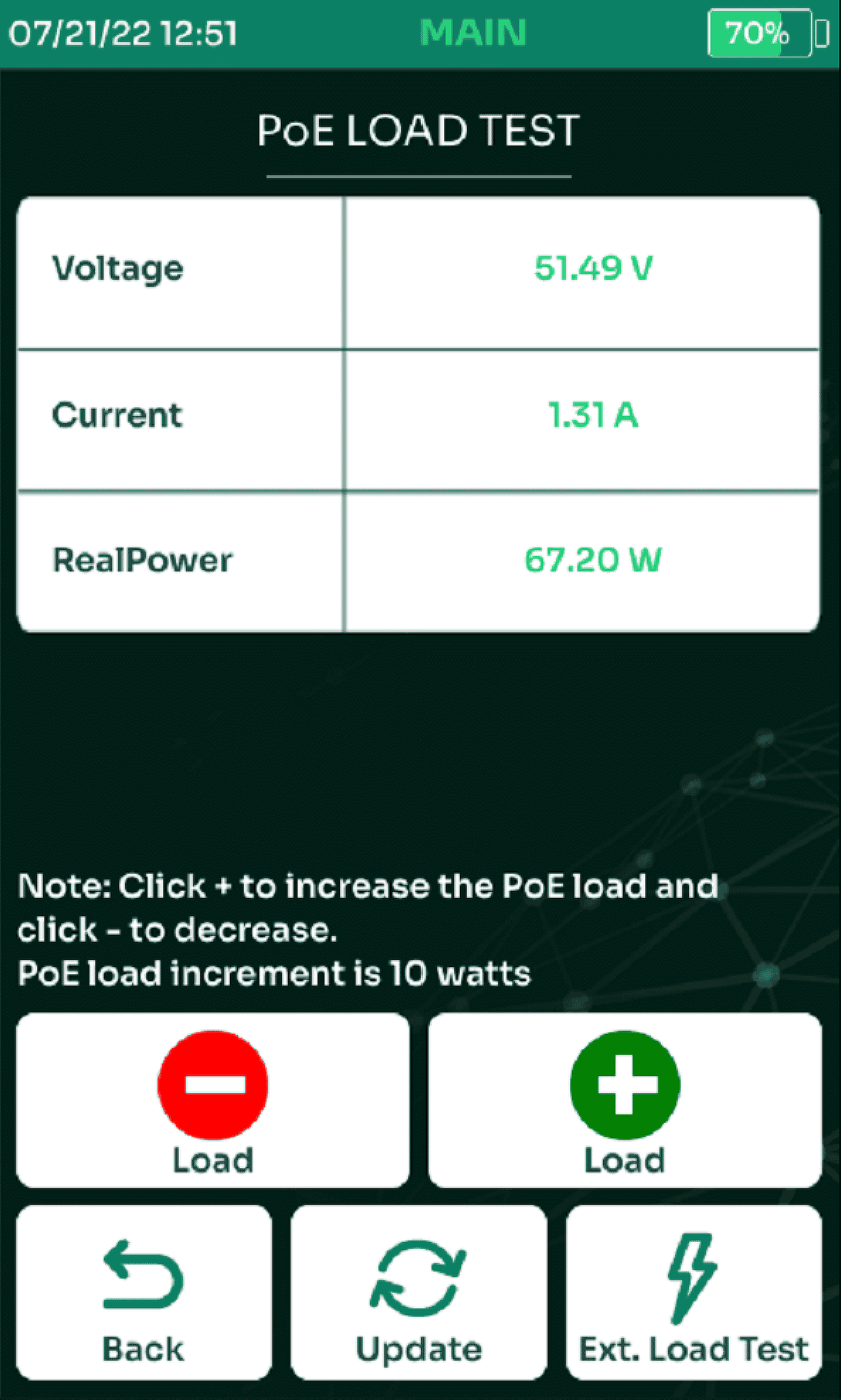Image resolution: width=841 pixels, height=1400 pixels.
Task: Increase the PoE load with plus button
Action: 624,1099
